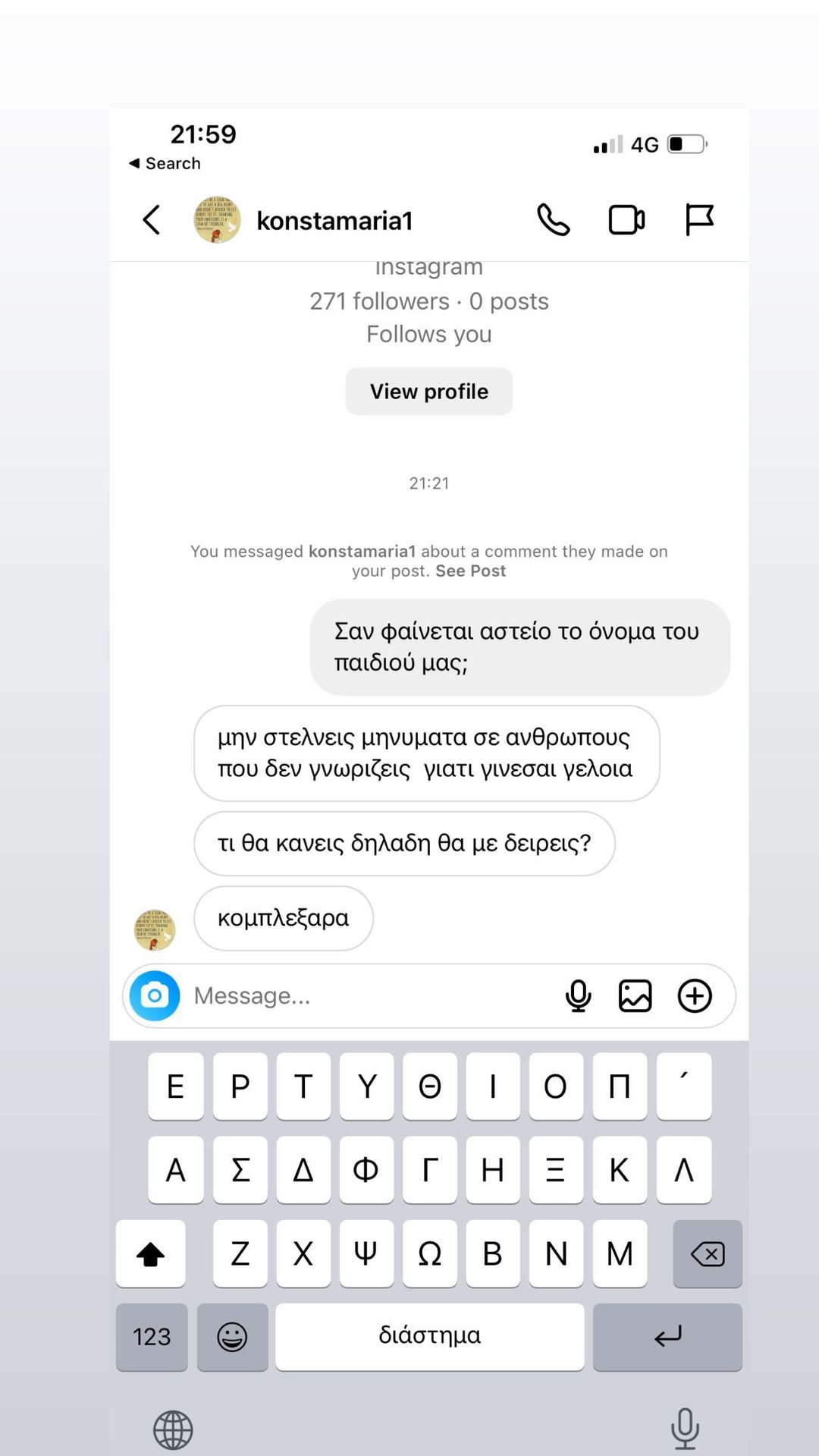Switch keyboard language with the globe key

173,1429
